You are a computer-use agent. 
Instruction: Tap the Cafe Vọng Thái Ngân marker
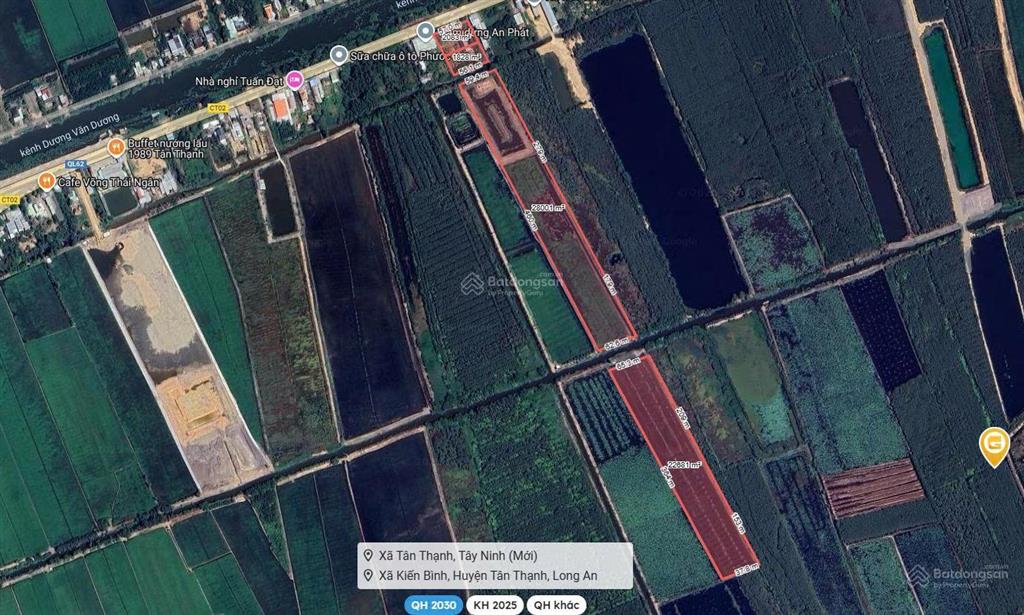(46, 180)
